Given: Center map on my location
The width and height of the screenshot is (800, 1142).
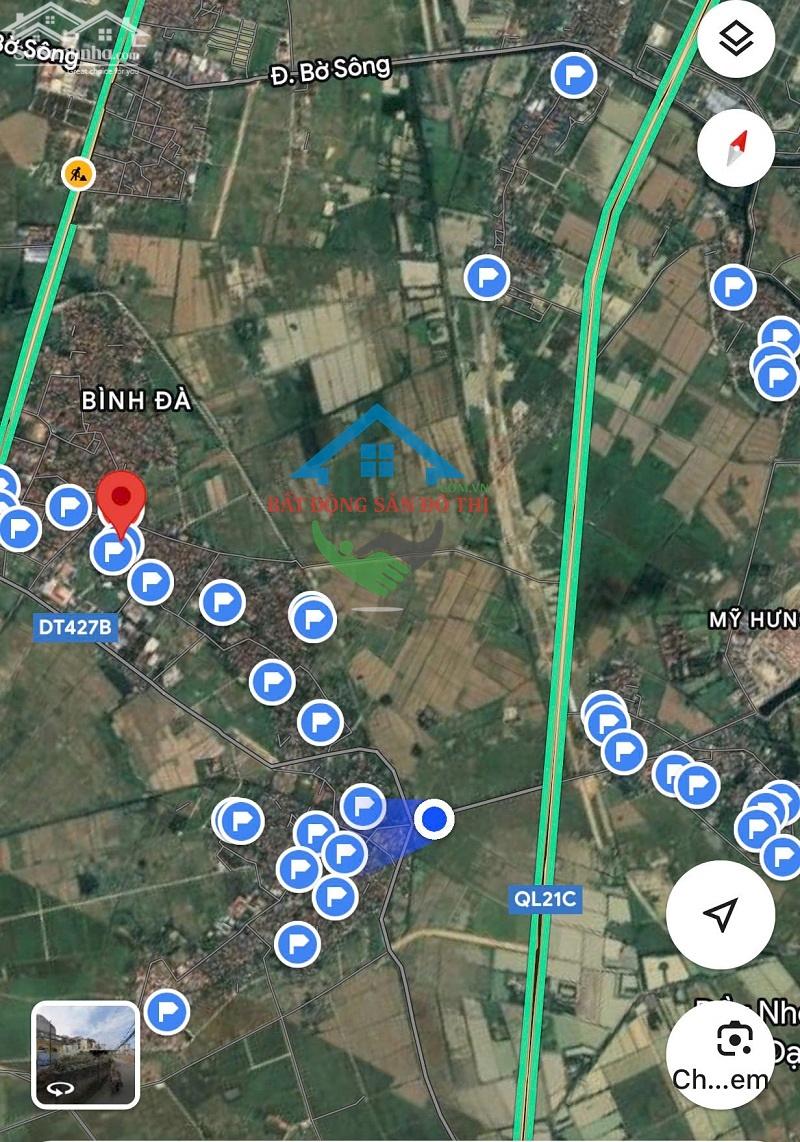Looking at the screenshot, I should [720, 912].
